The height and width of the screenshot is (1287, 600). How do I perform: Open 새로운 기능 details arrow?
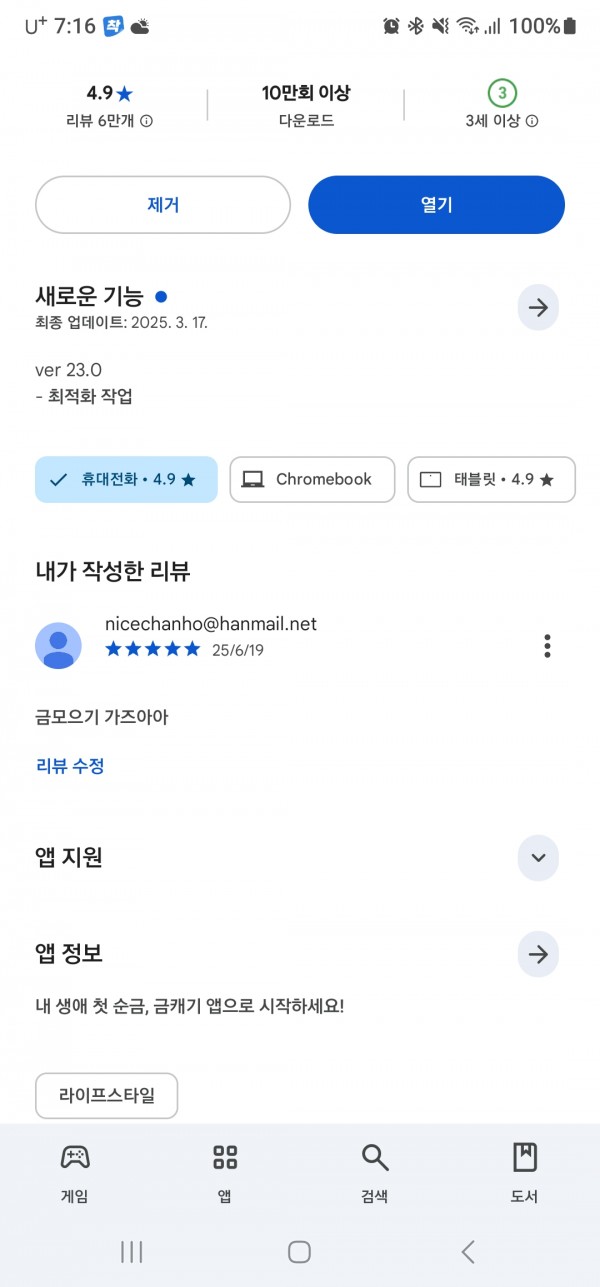click(x=538, y=308)
